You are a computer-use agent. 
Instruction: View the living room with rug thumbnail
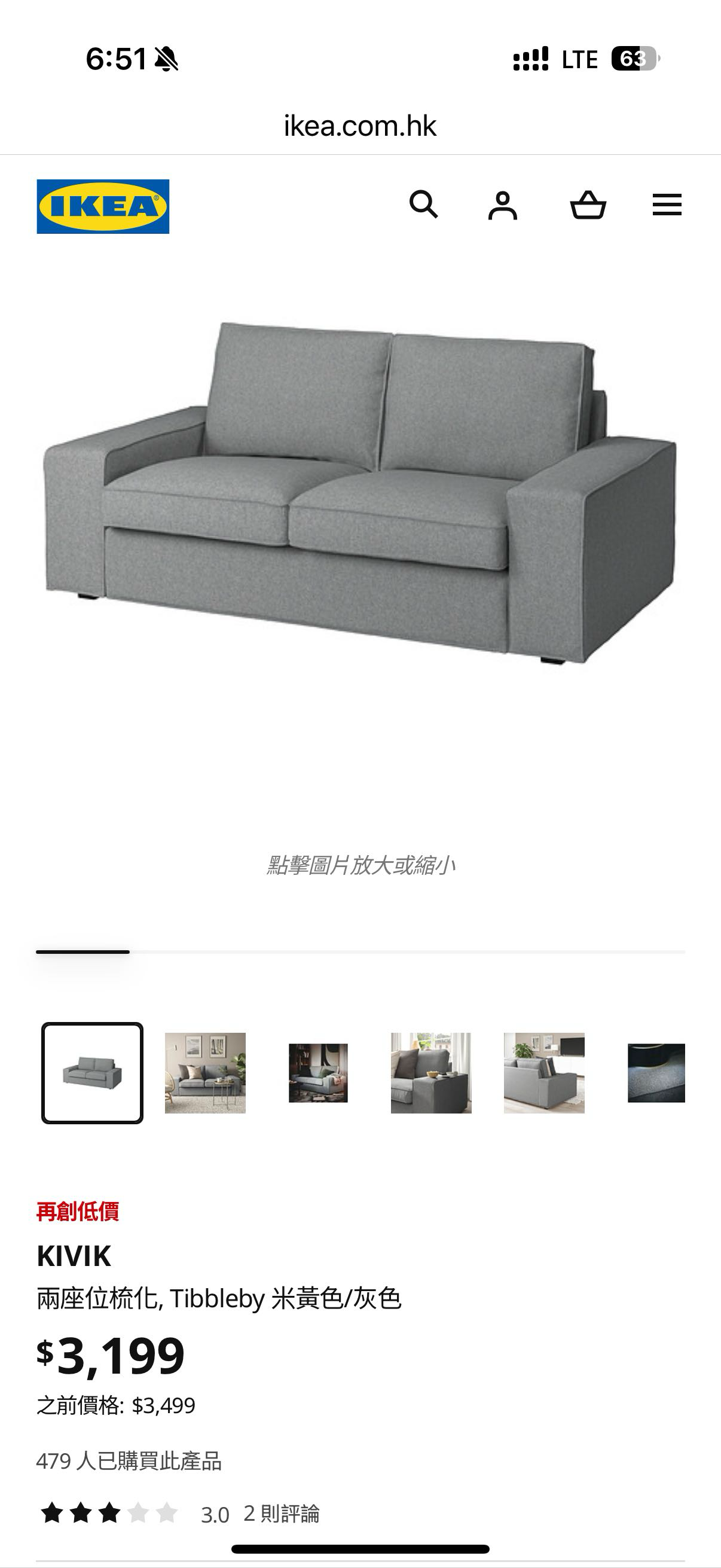click(205, 1072)
